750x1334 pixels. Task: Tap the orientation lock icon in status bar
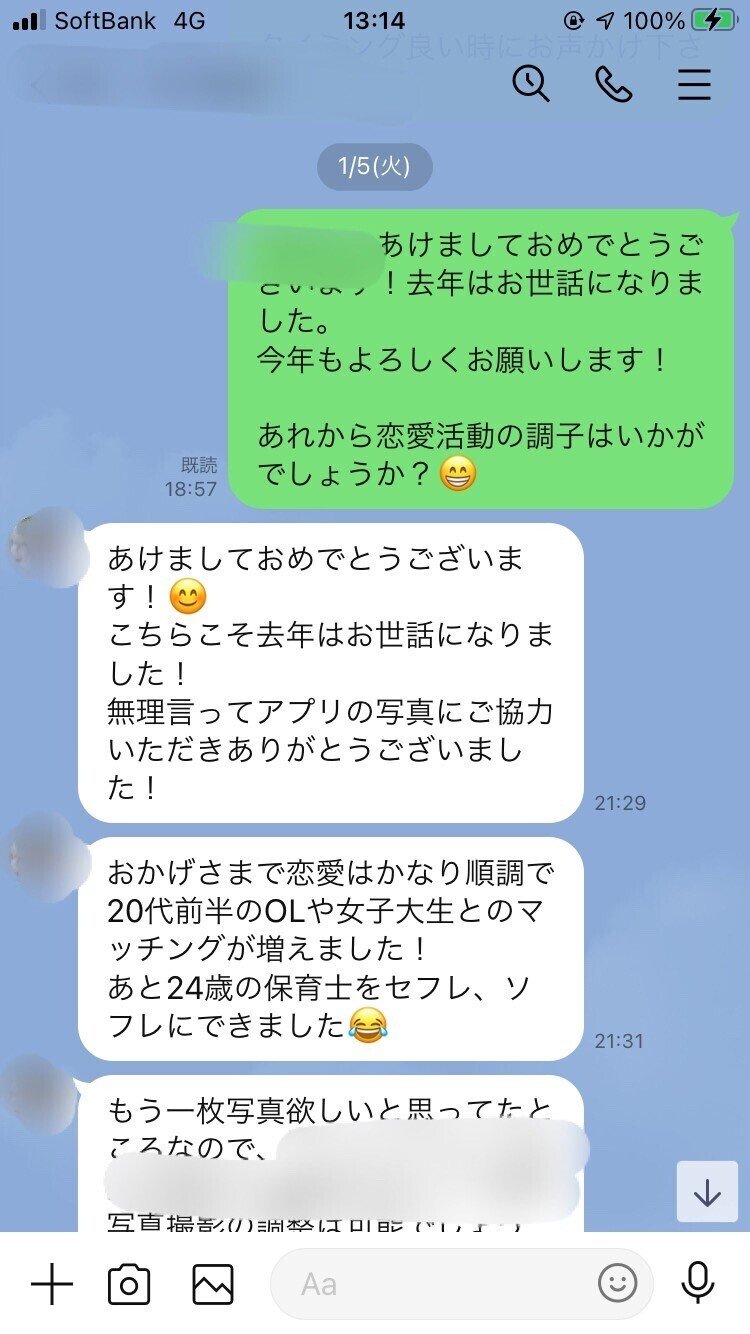[x=572, y=18]
